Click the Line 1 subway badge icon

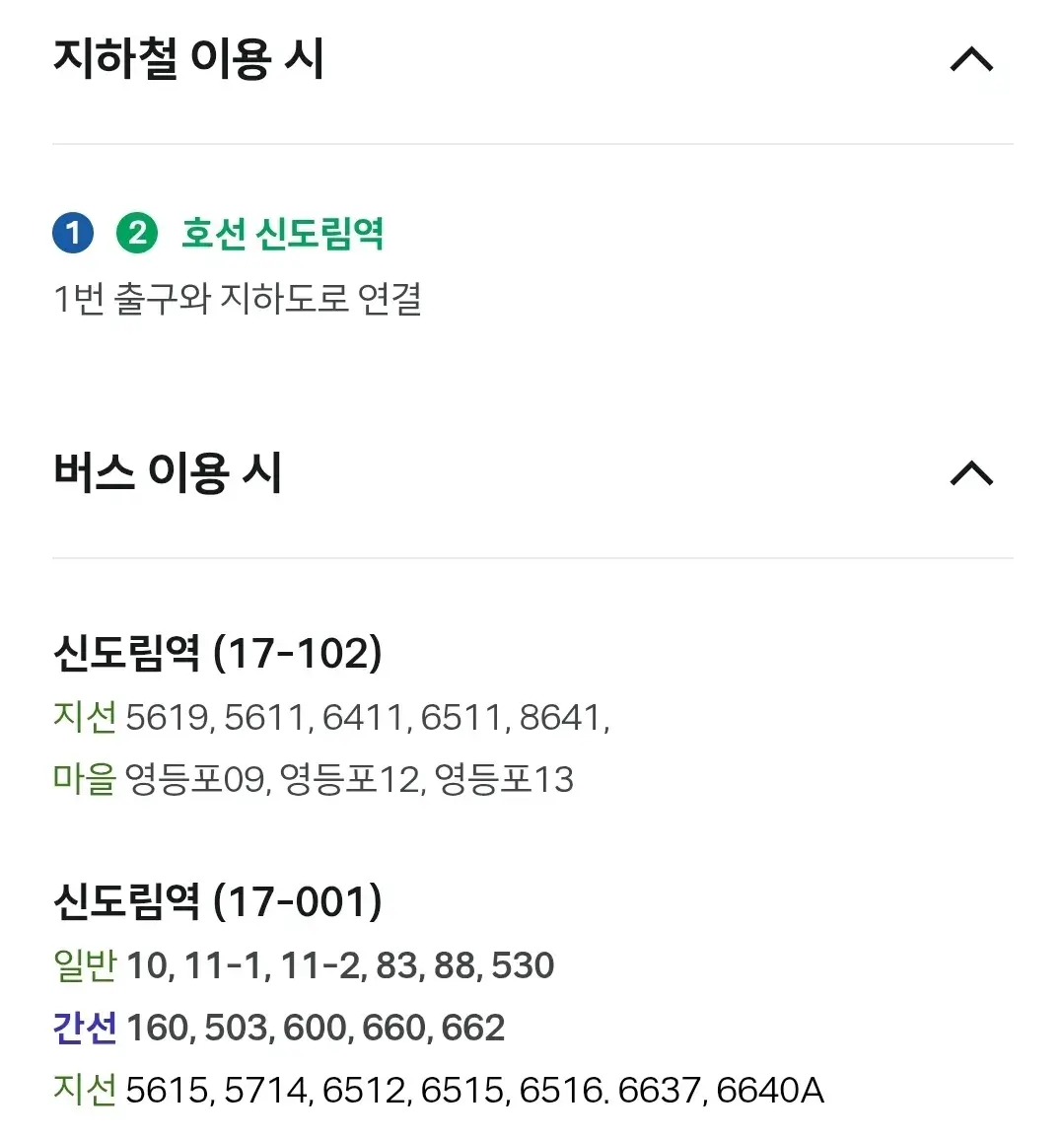click(71, 234)
